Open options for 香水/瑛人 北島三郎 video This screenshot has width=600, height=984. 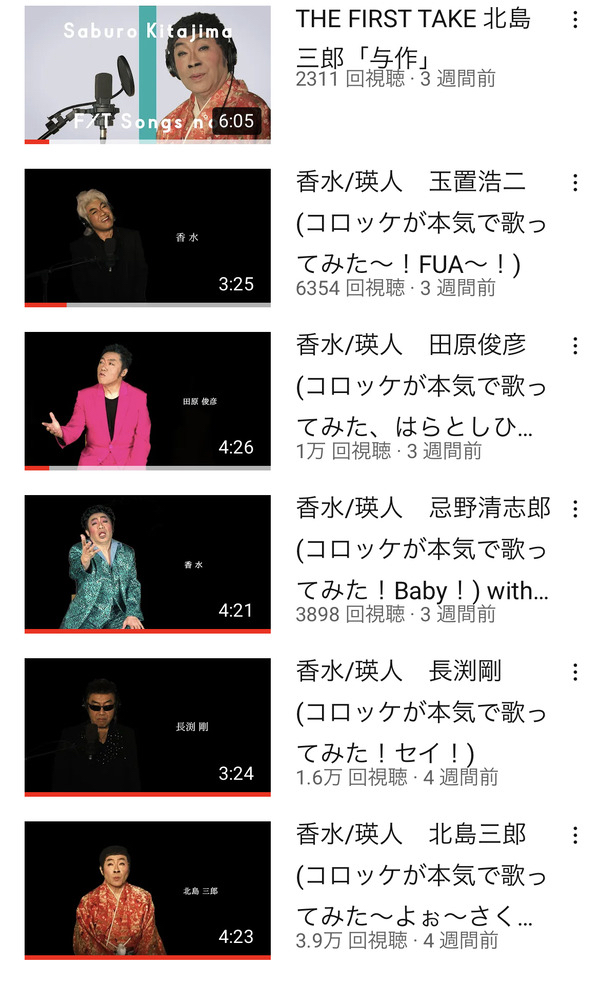(575, 835)
